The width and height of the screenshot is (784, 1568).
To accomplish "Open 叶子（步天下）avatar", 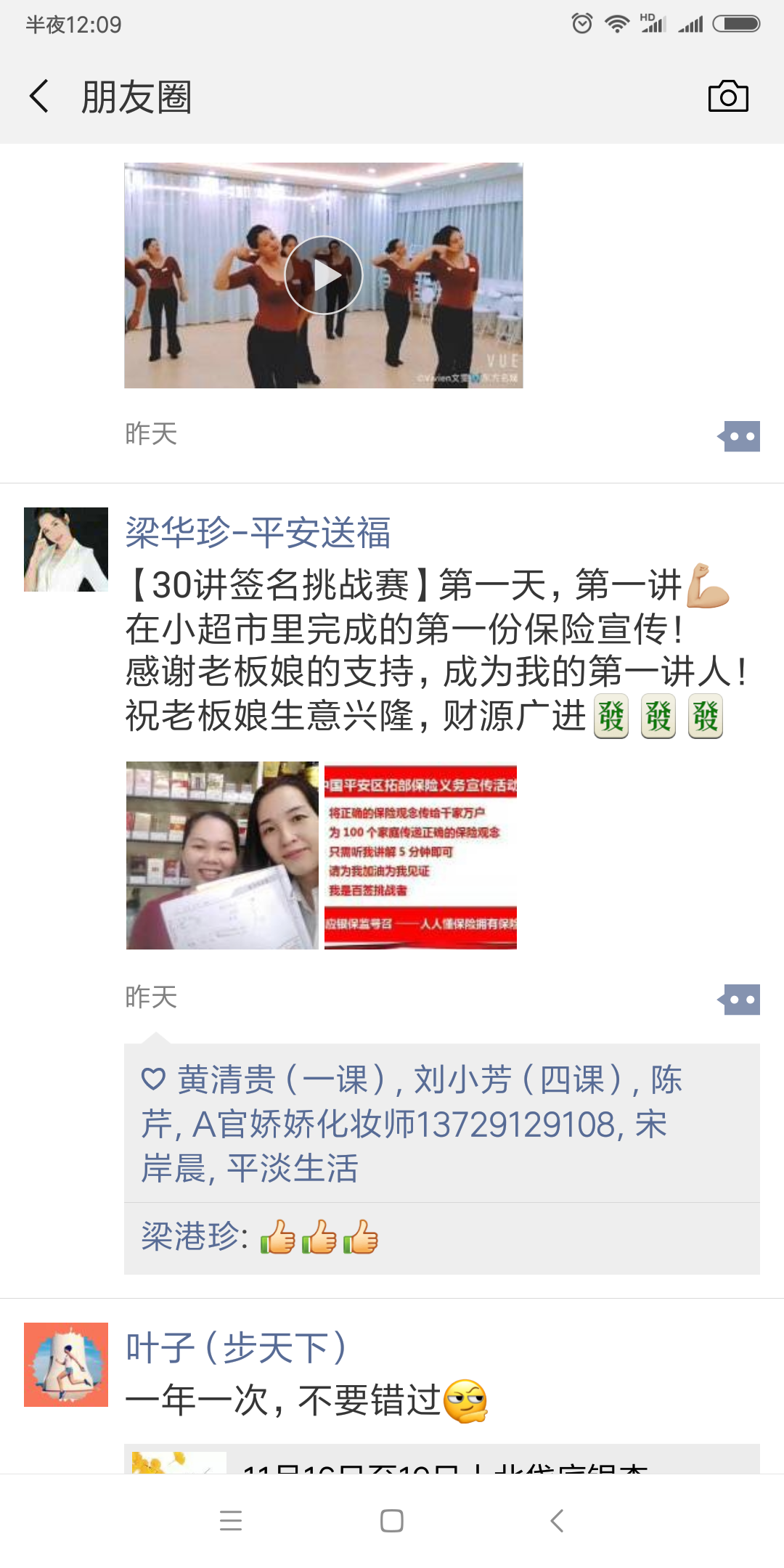I will 66,1365.
